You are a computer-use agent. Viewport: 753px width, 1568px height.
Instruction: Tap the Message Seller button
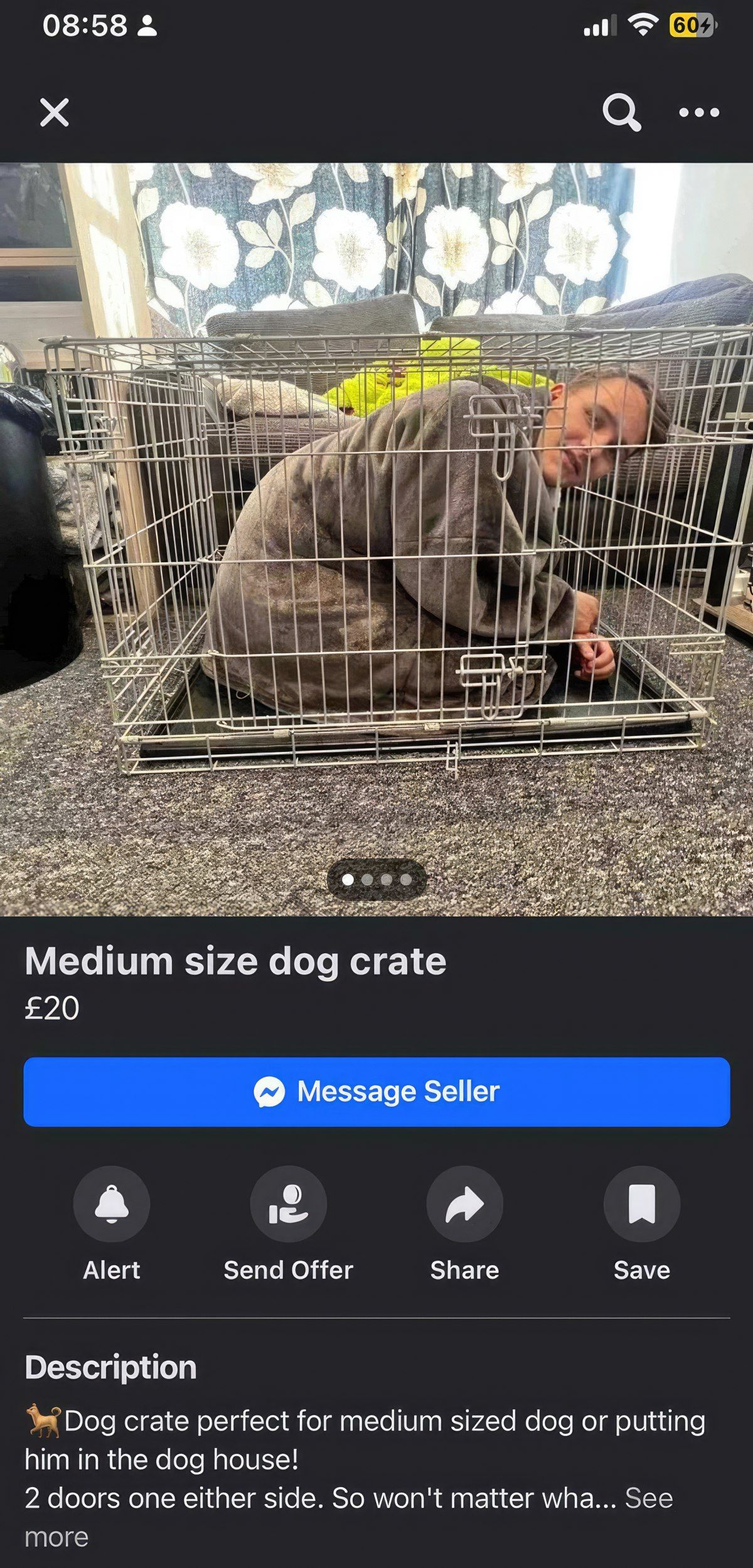click(376, 1092)
